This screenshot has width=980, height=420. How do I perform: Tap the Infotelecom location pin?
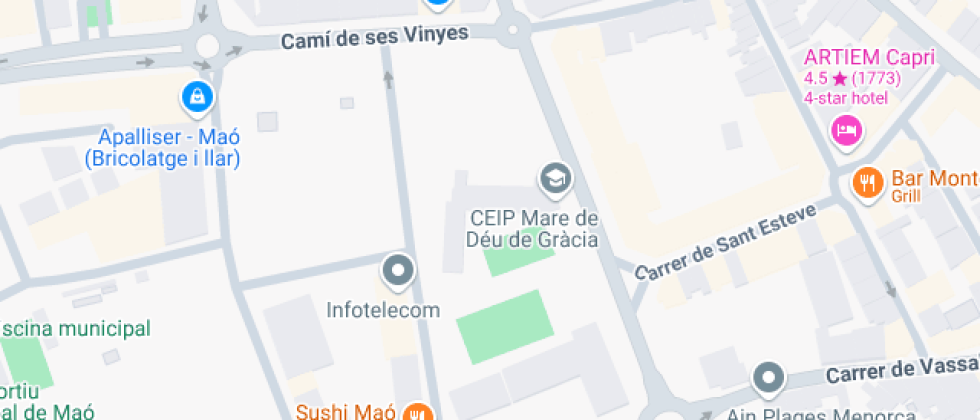coord(398,271)
